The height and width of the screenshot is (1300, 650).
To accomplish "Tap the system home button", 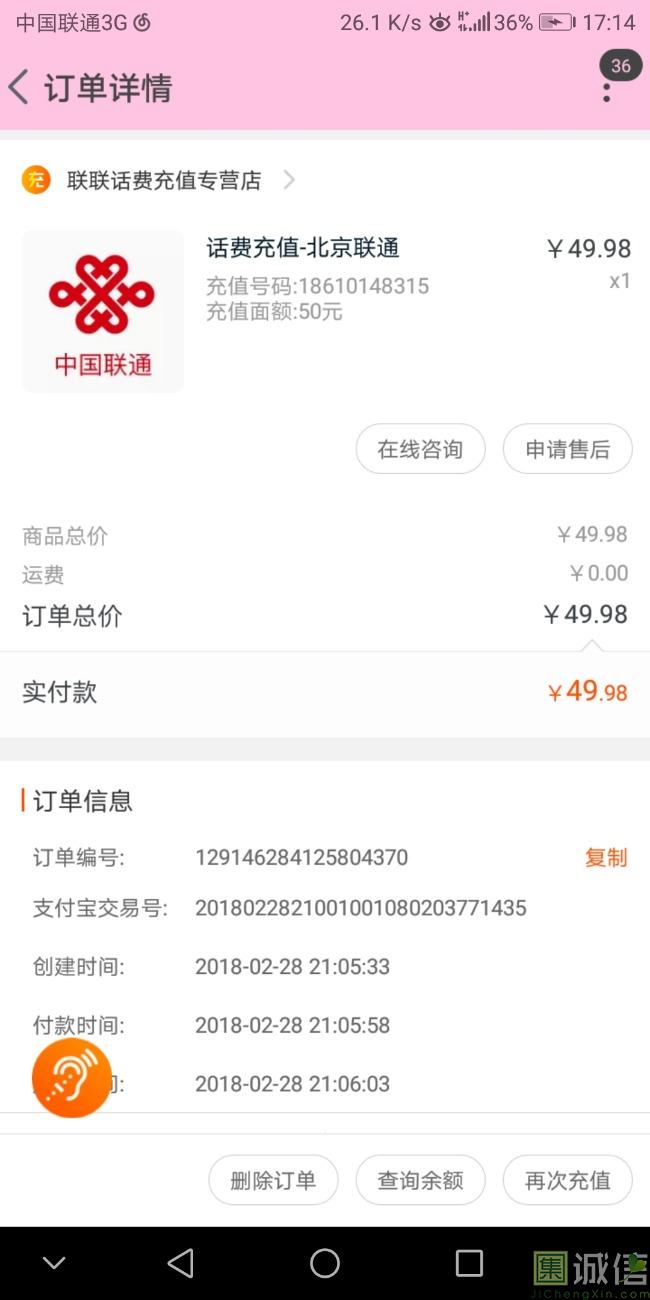I will pos(325,1263).
